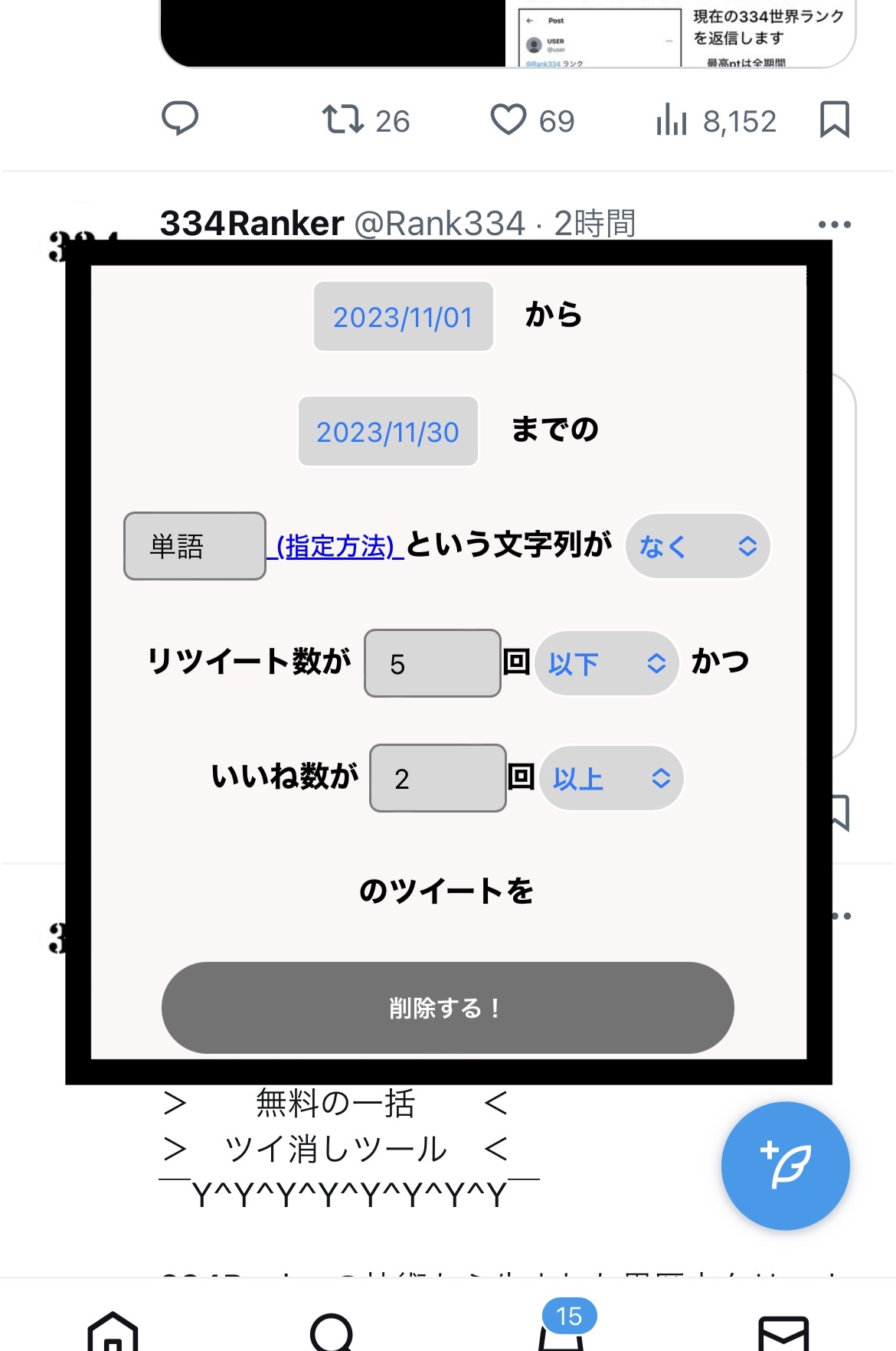Bookmark the post with 8,152 views
Viewport: 896px width, 1351px height.
pos(834,119)
